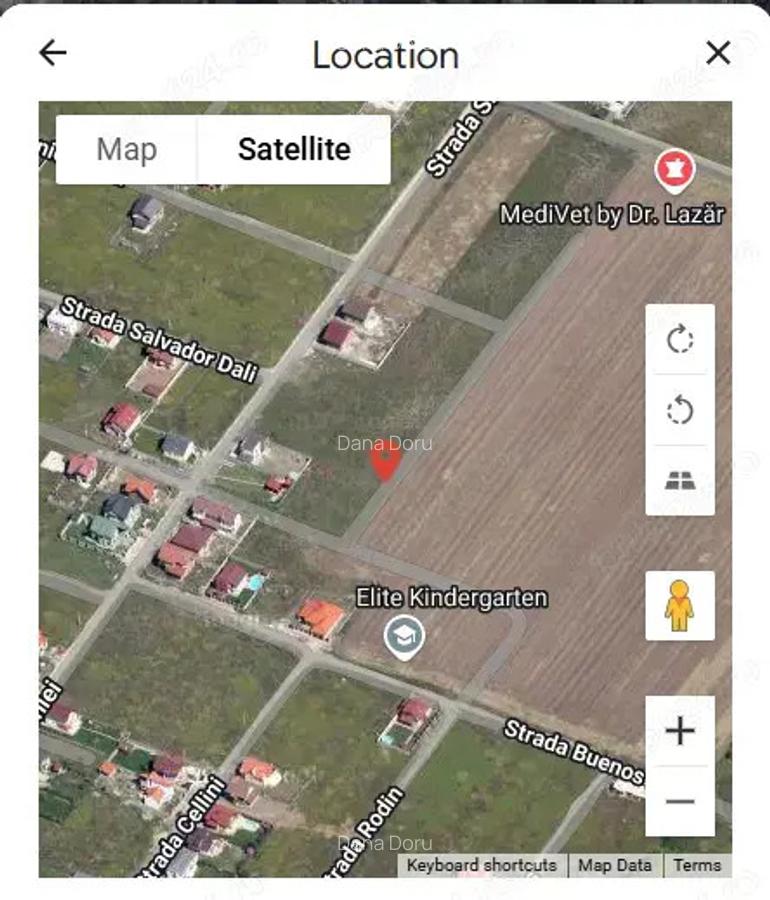Screen dimensions: 770x900
Task: Tilt the map view
Action: point(680,481)
